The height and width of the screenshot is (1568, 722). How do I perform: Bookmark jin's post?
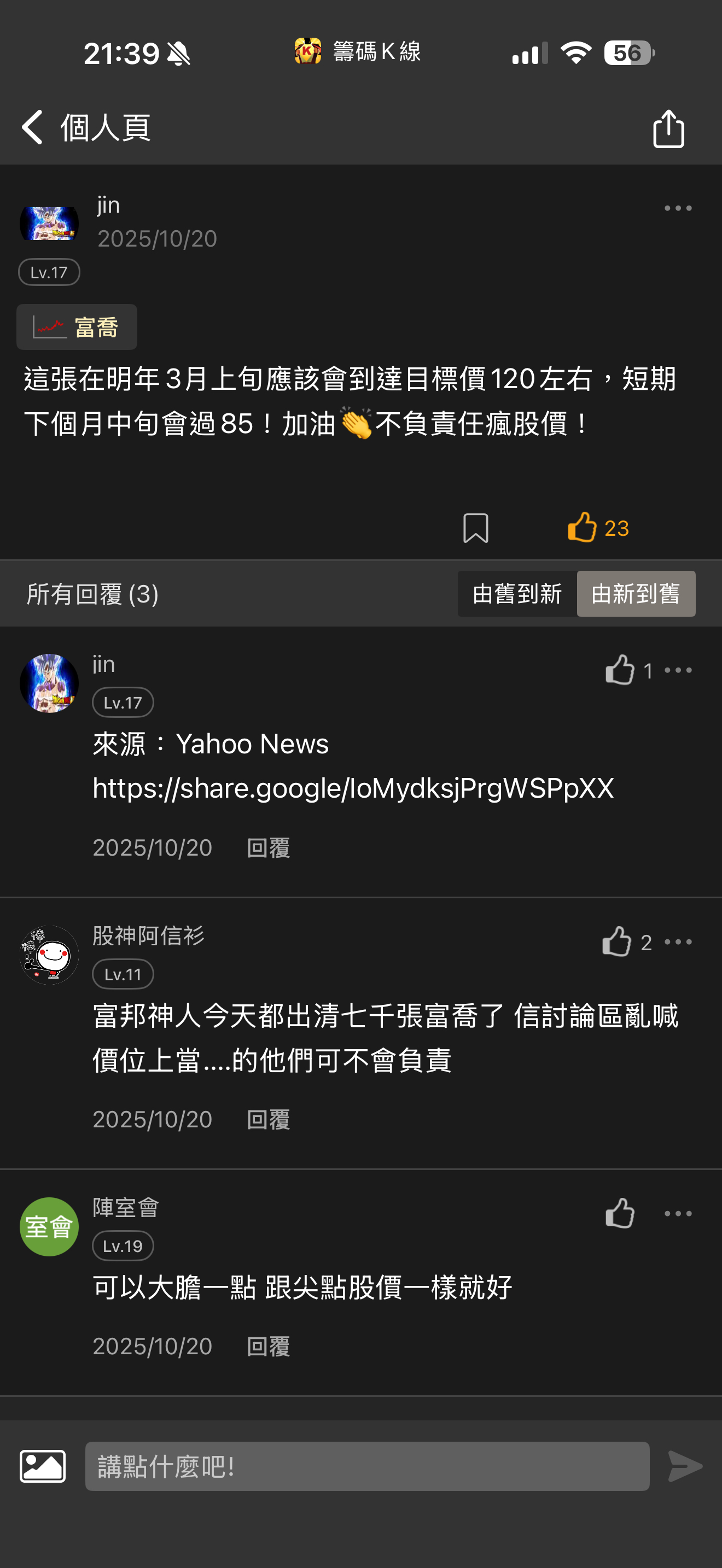click(475, 528)
